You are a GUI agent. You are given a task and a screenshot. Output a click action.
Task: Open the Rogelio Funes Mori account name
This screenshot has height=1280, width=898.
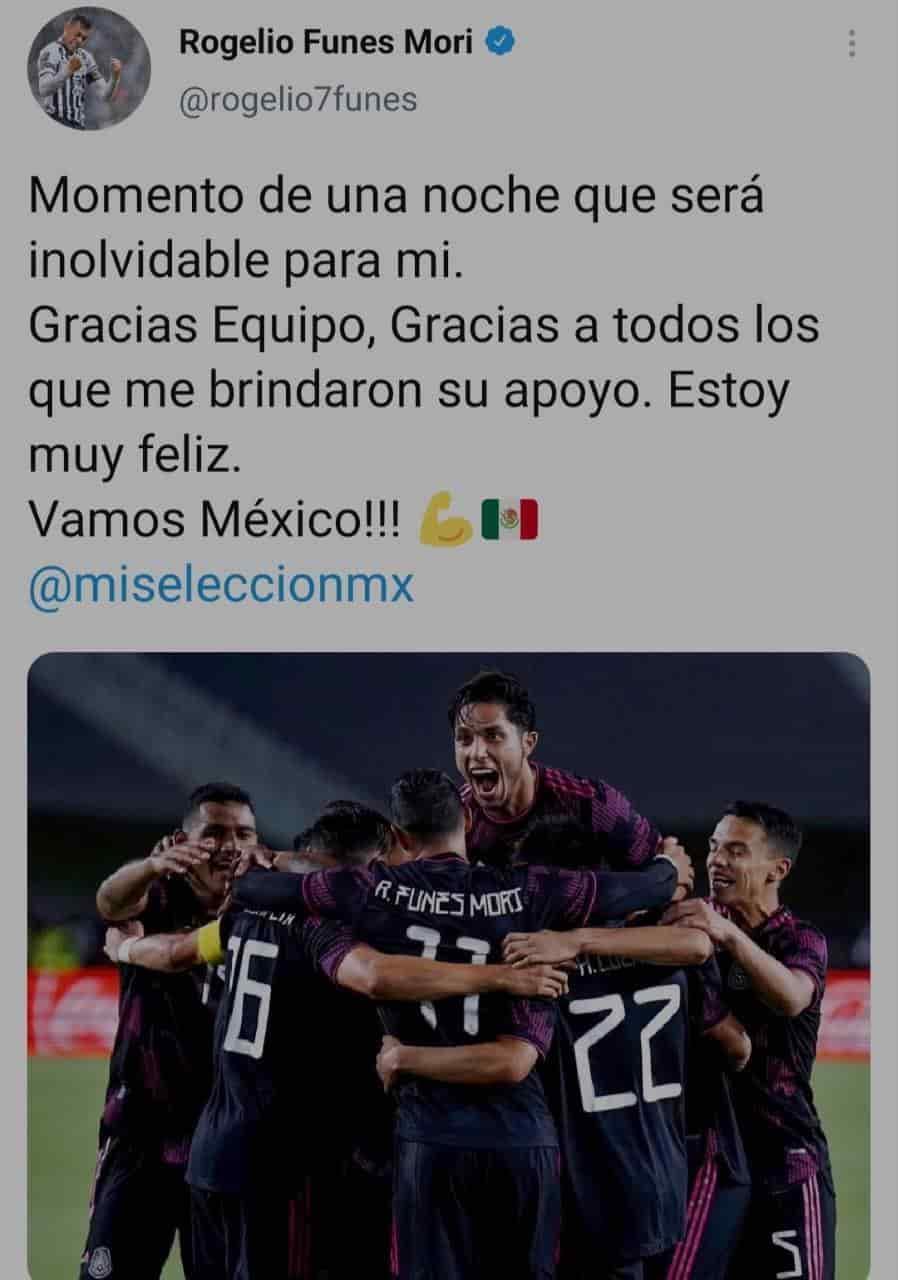coord(325,42)
